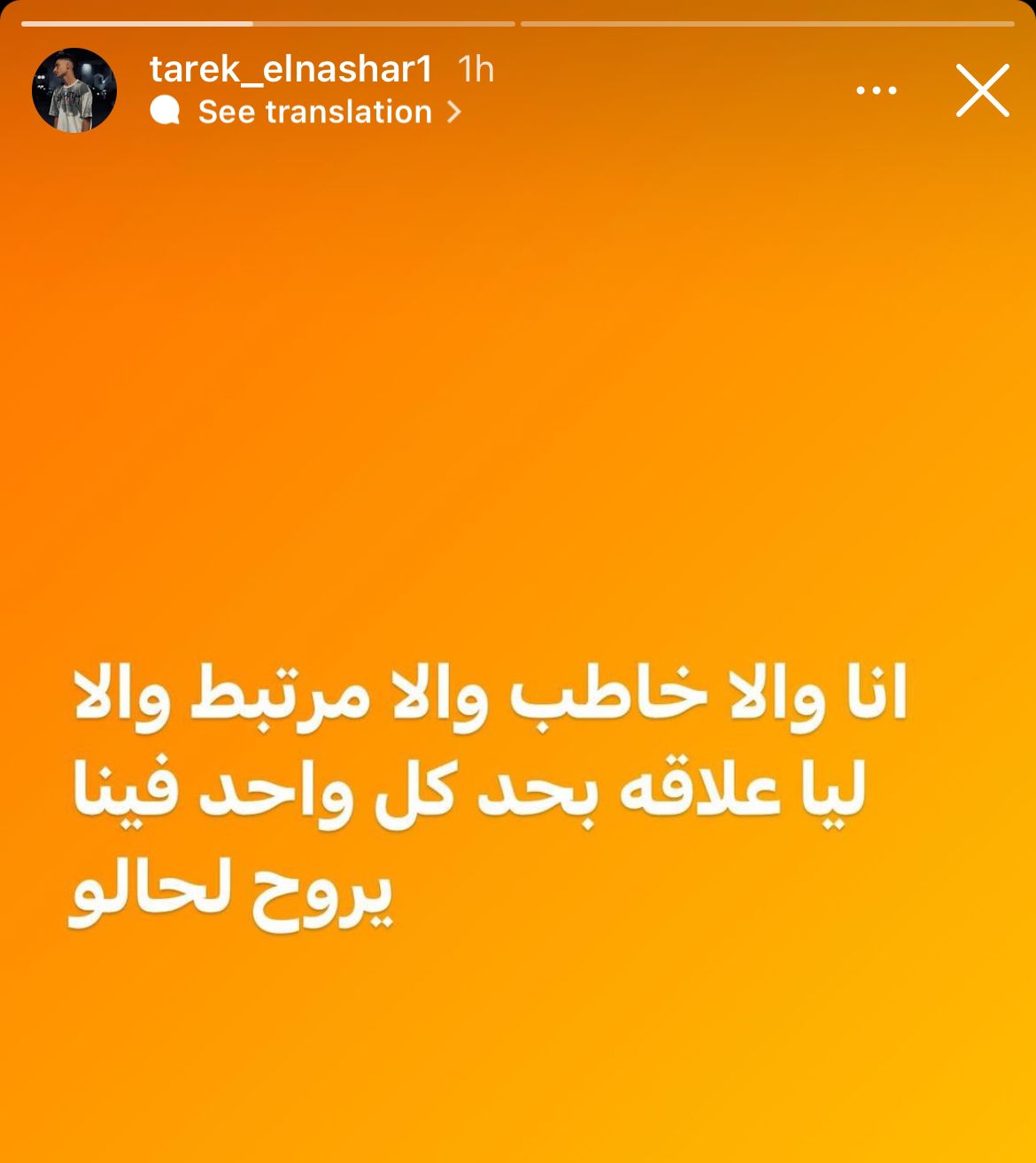The width and height of the screenshot is (1036, 1163).
Task: Close the story viewer
Action: point(982,90)
